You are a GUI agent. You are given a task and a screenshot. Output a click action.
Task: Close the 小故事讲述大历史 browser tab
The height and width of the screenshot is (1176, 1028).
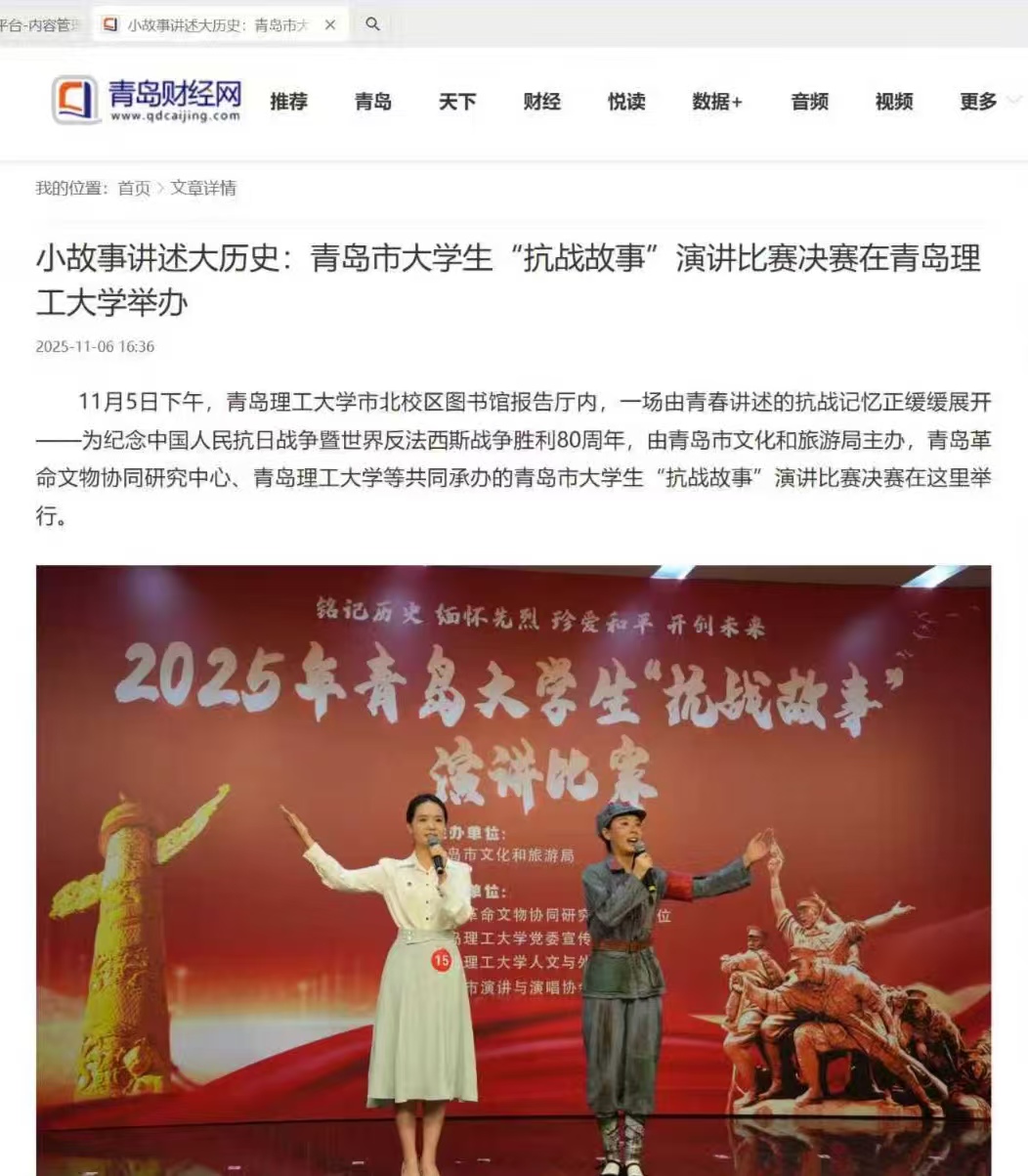(330, 25)
